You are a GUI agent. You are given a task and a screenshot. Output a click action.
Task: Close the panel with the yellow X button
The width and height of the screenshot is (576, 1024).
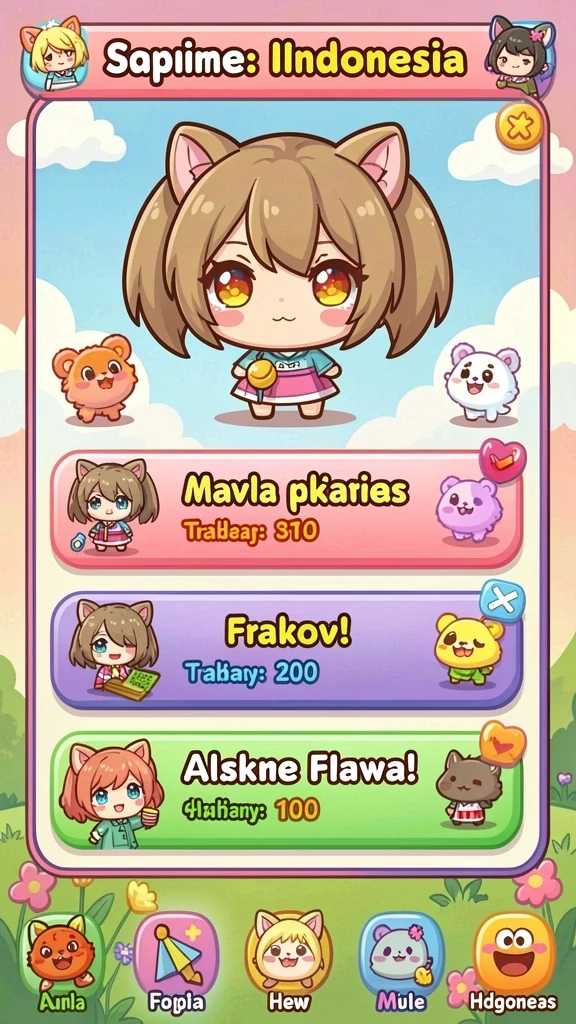pos(519,127)
